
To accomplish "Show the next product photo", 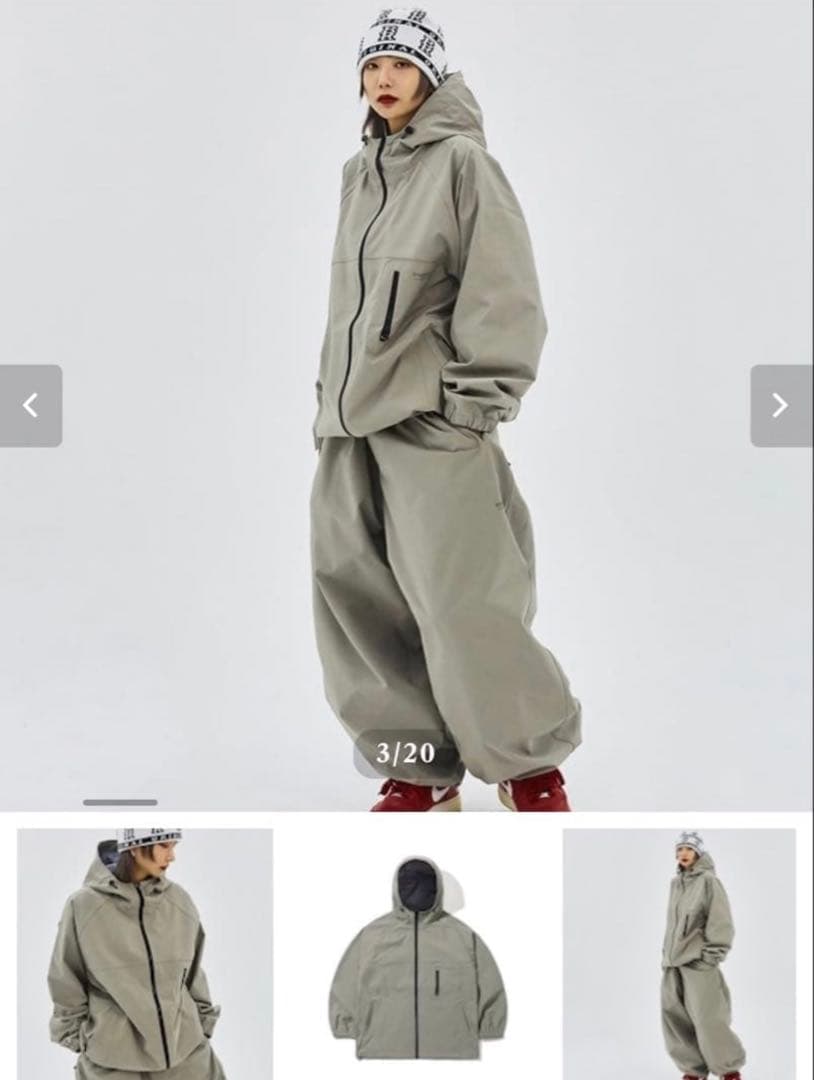I will (780, 406).
